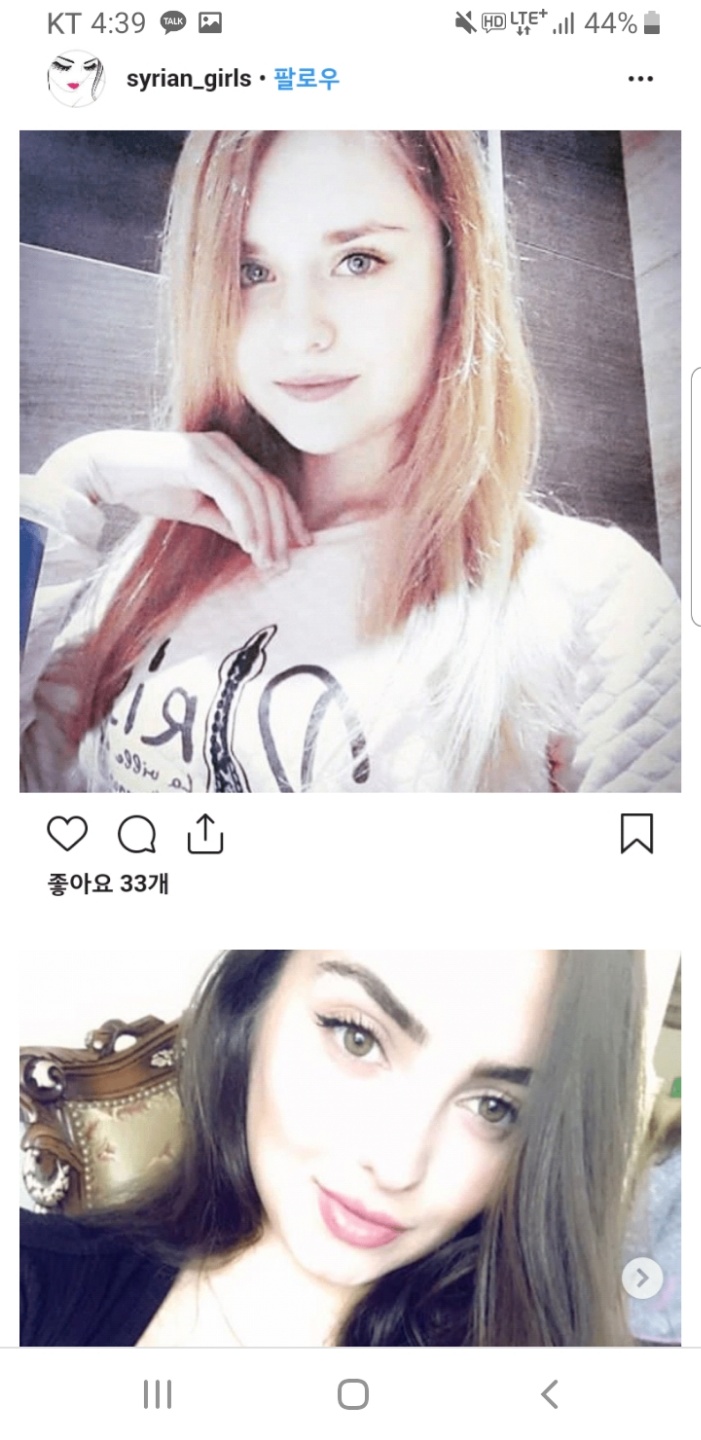
Task: Open the recent apps view
Action: 157,1394
